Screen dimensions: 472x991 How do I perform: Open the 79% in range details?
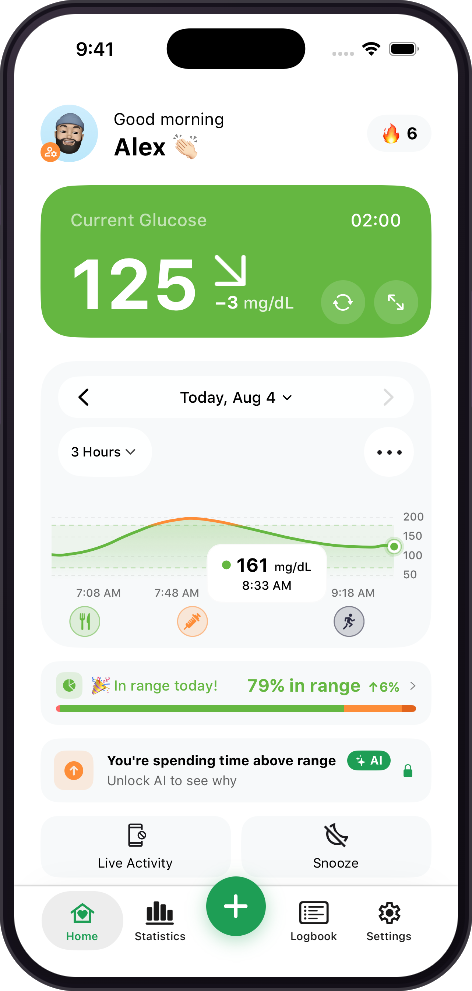click(236, 693)
